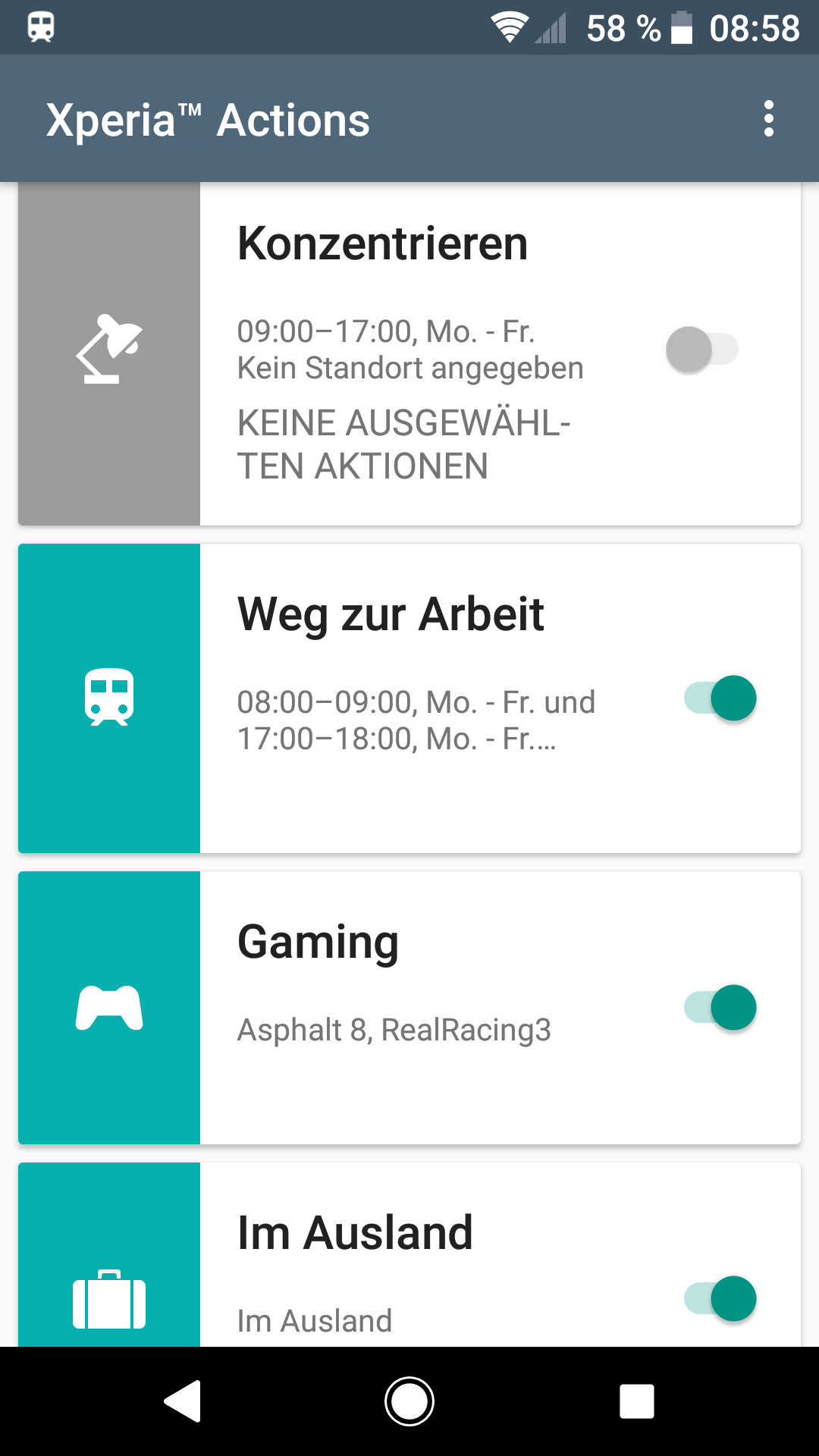Tap the home button
The width and height of the screenshot is (819, 1456).
pos(409,1401)
